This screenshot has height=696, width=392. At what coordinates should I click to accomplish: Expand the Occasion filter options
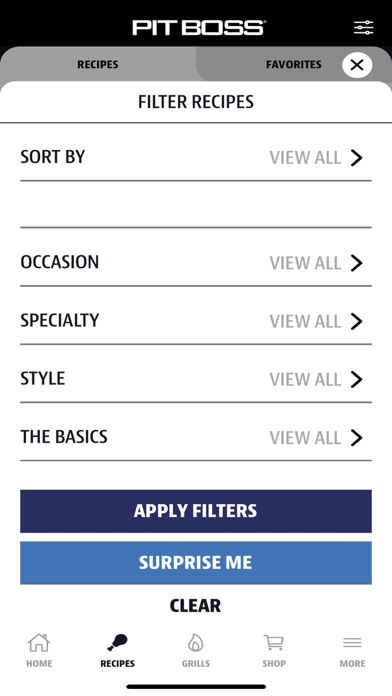click(196, 262)
